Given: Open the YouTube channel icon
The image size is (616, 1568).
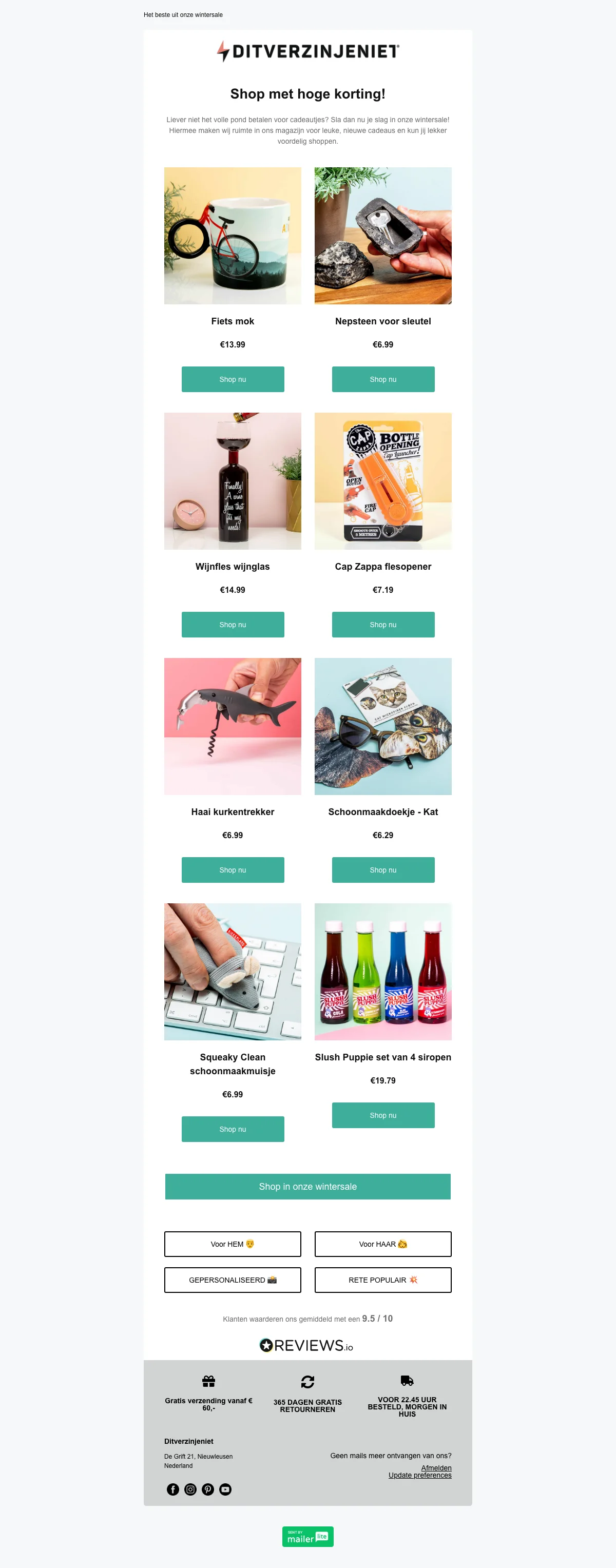Looking at the screenshot, I should [x=225, y=1489].
